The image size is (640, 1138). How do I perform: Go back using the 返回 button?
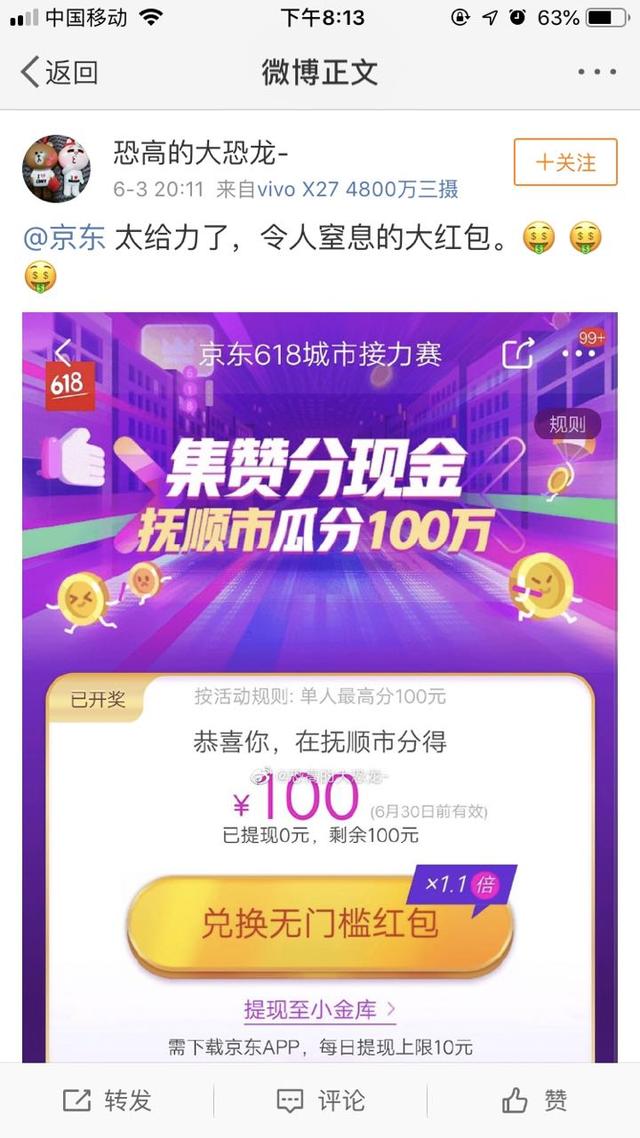click(x=60, y=72)
